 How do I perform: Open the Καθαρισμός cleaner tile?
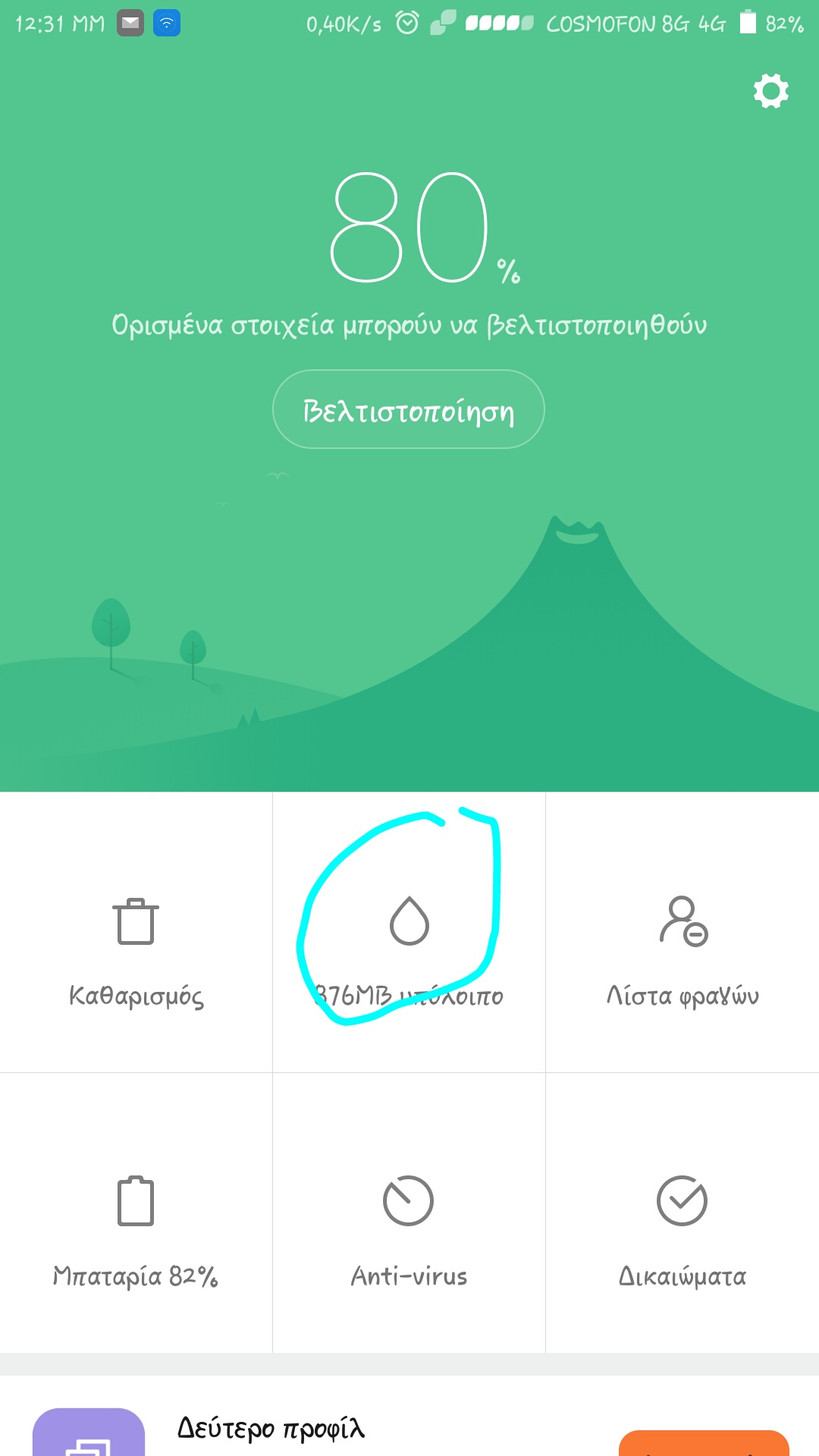(x=136, y=933)
